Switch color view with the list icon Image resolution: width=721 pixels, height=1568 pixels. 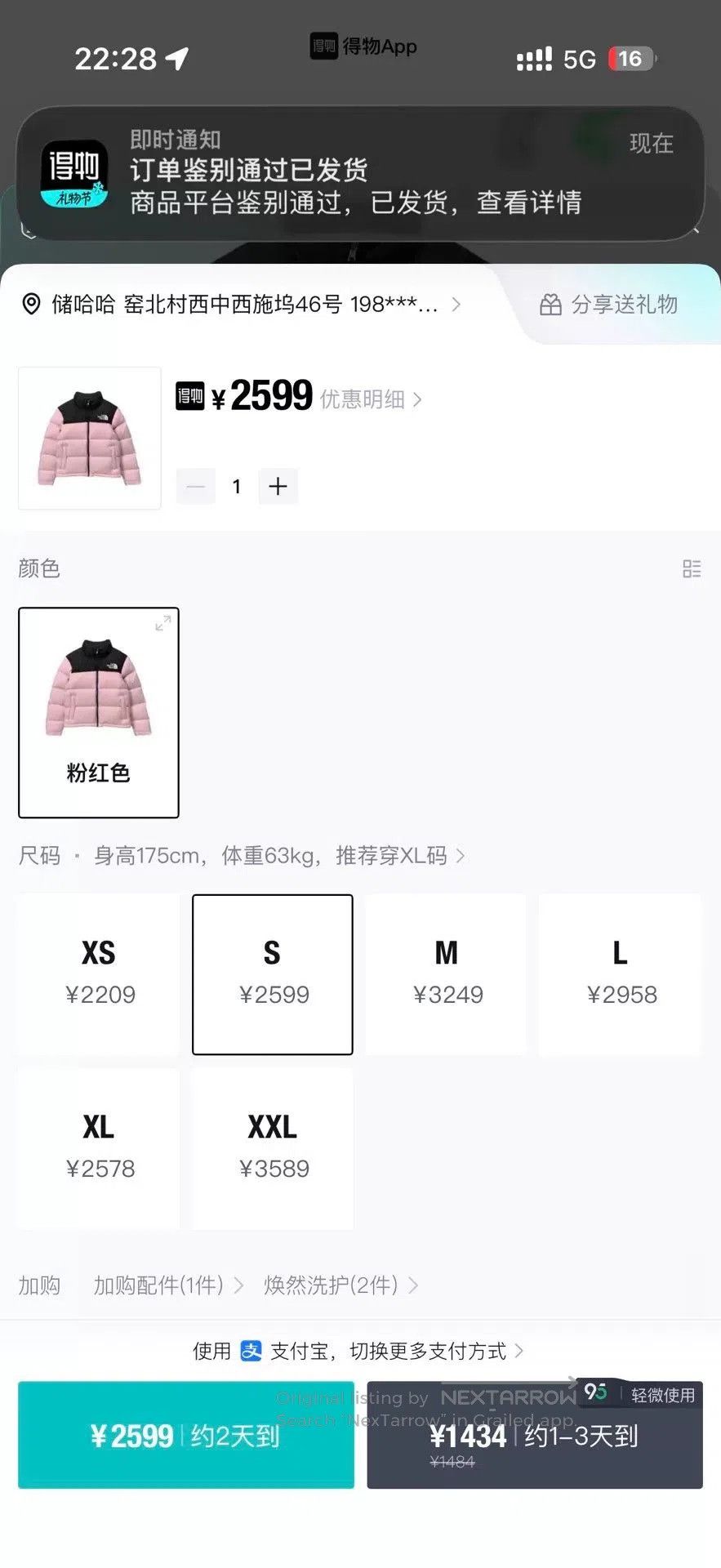692,568
